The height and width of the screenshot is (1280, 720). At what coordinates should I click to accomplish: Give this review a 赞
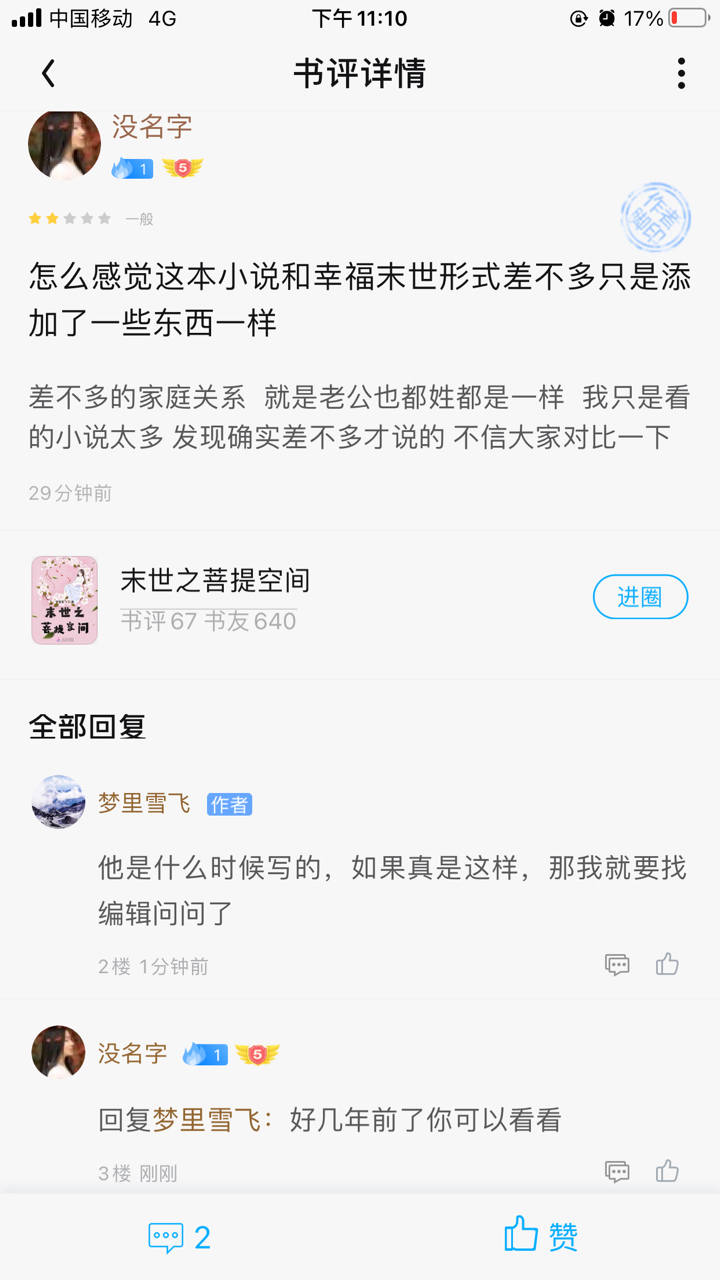(x=541, y=1236)
